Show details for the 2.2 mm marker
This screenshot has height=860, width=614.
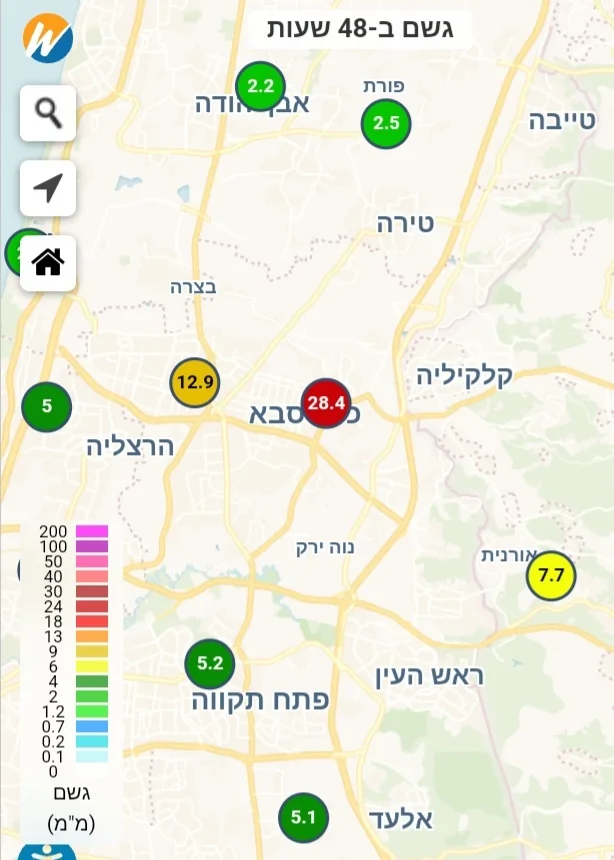(x=260, y=86)
